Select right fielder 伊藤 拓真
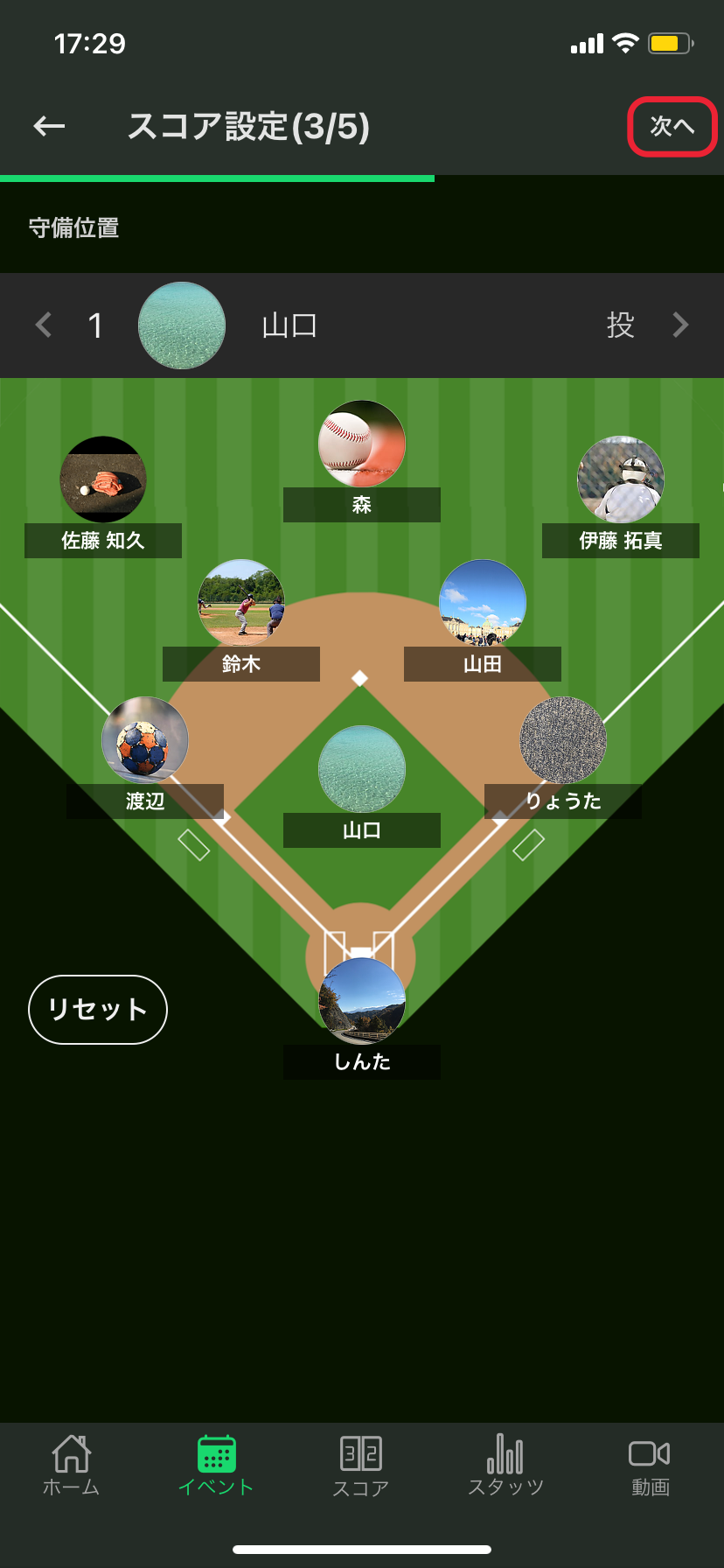Screen dimensions: 724x1568 tap(621, 480)
